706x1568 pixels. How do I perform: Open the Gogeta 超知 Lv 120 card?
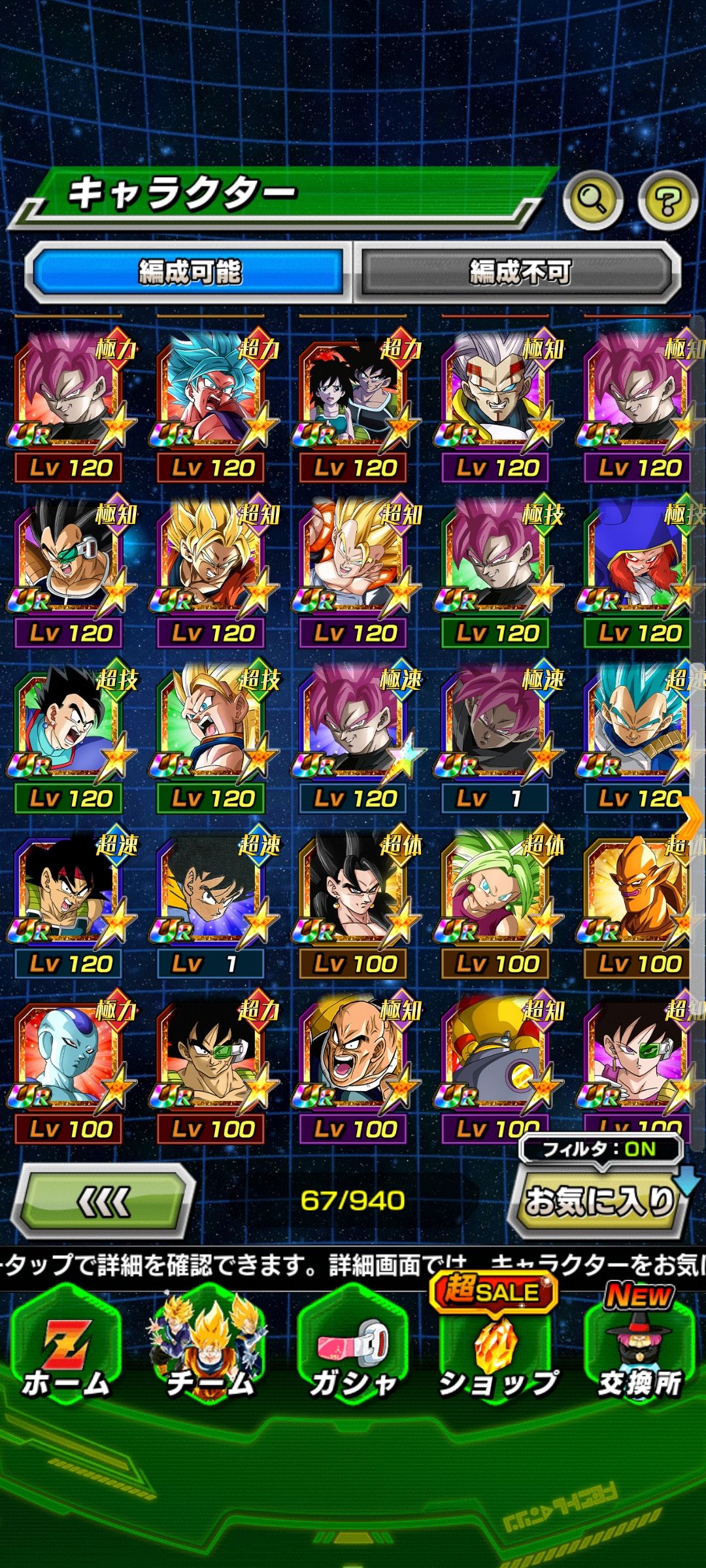click(x=353, y=563)
